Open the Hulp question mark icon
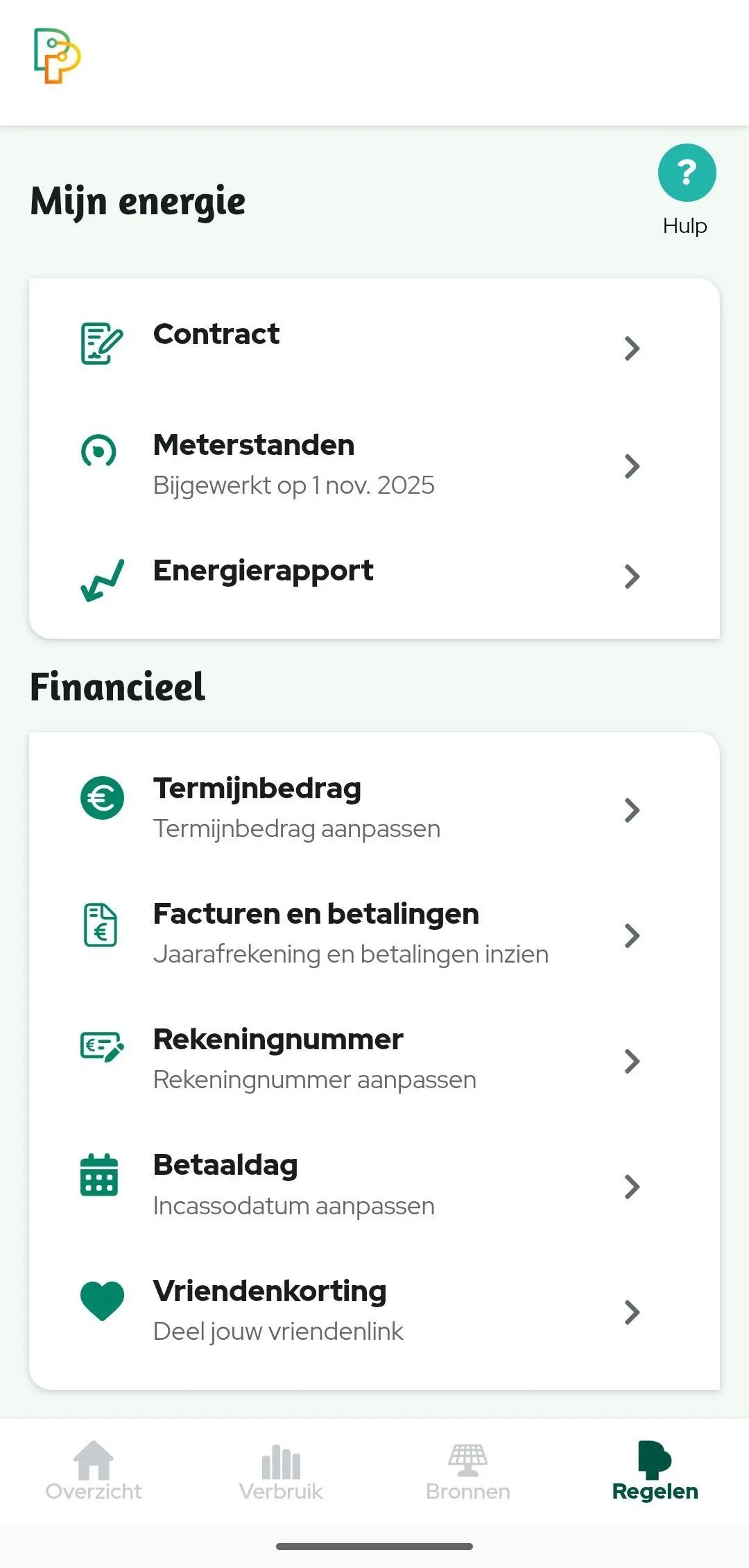Screen dimensions: 749x1568 point(686,171)
